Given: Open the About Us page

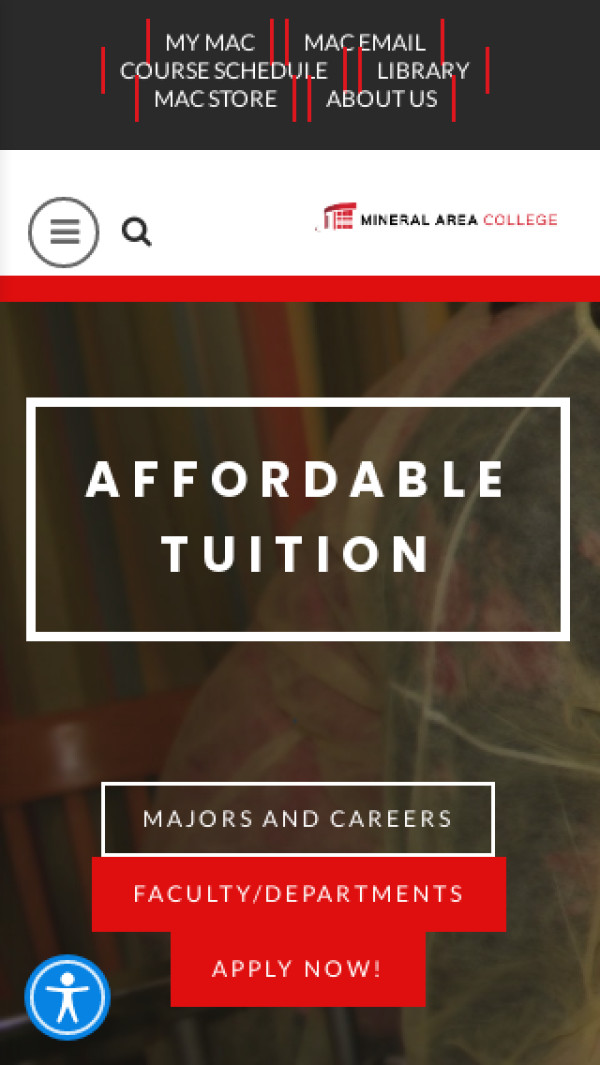Looking at the screenshot, I should coord(381,99).
